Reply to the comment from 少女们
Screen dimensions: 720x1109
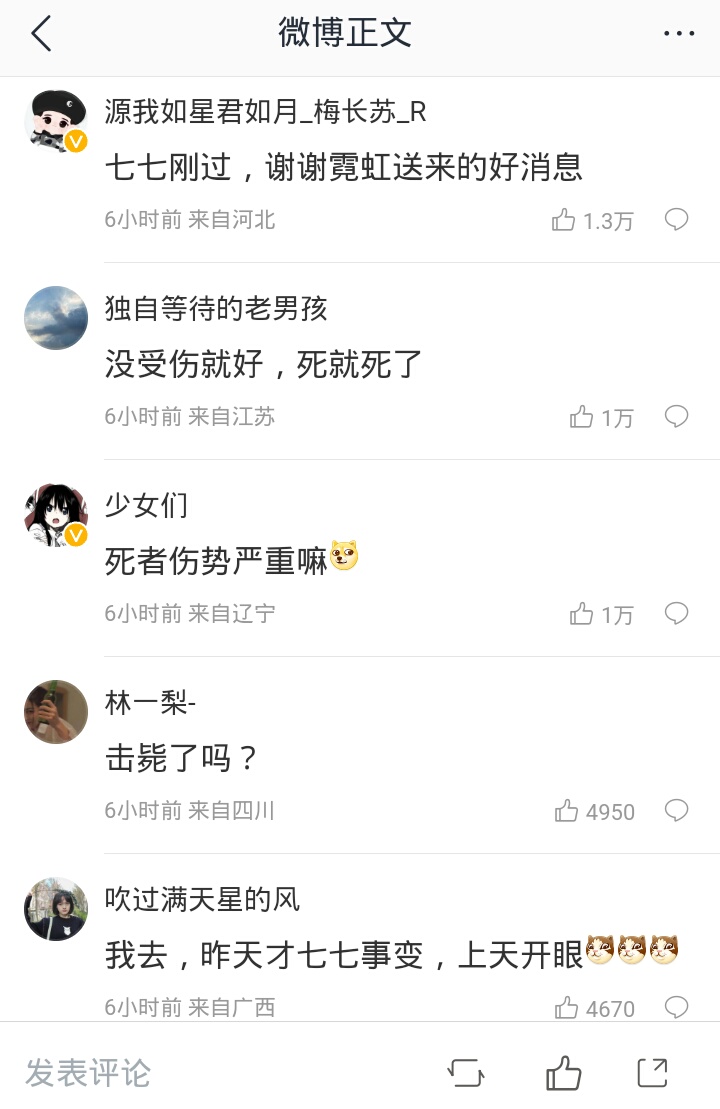click(x=677, y=614)
